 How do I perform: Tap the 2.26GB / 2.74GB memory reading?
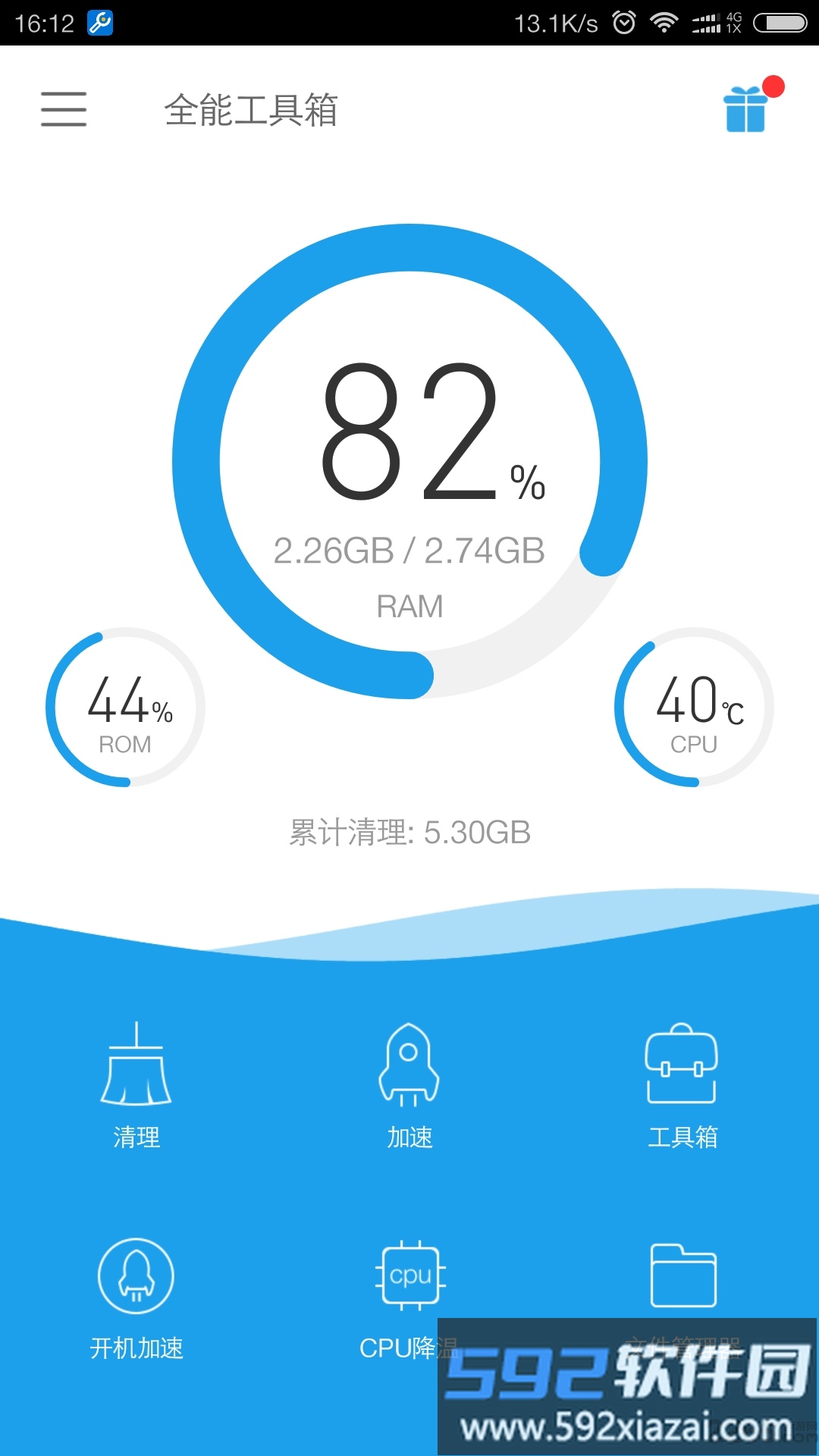(409, 551)
